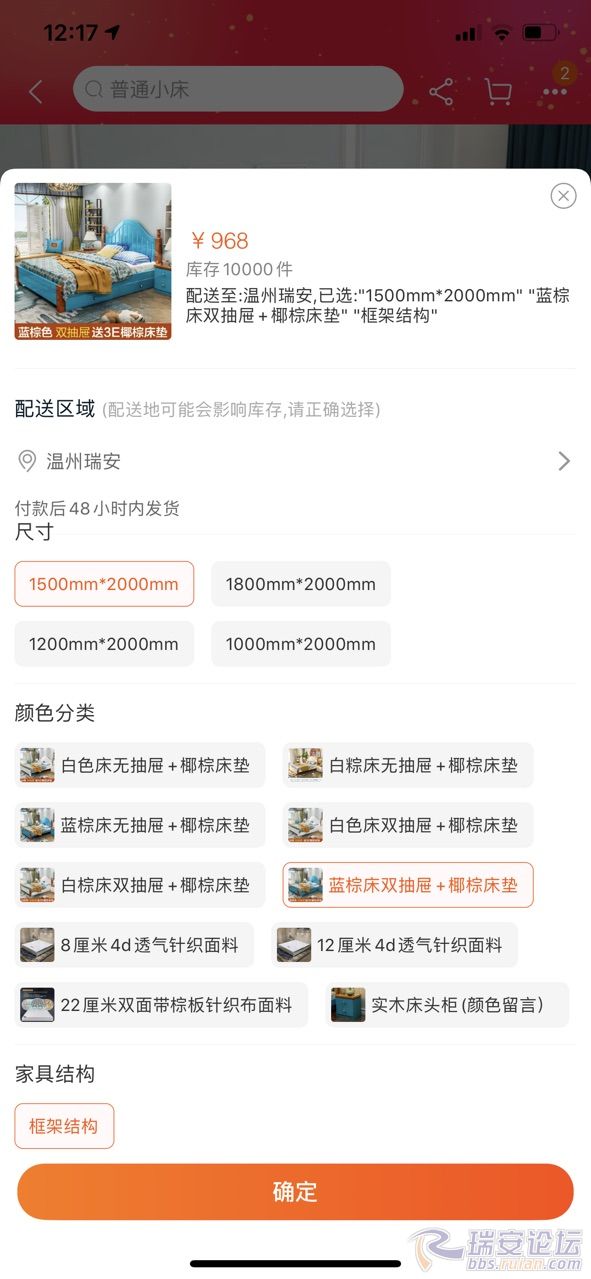Open delivery region 温州瑞安
The width and height of the screenshot is (591, 1279).
tap(295, 461)
